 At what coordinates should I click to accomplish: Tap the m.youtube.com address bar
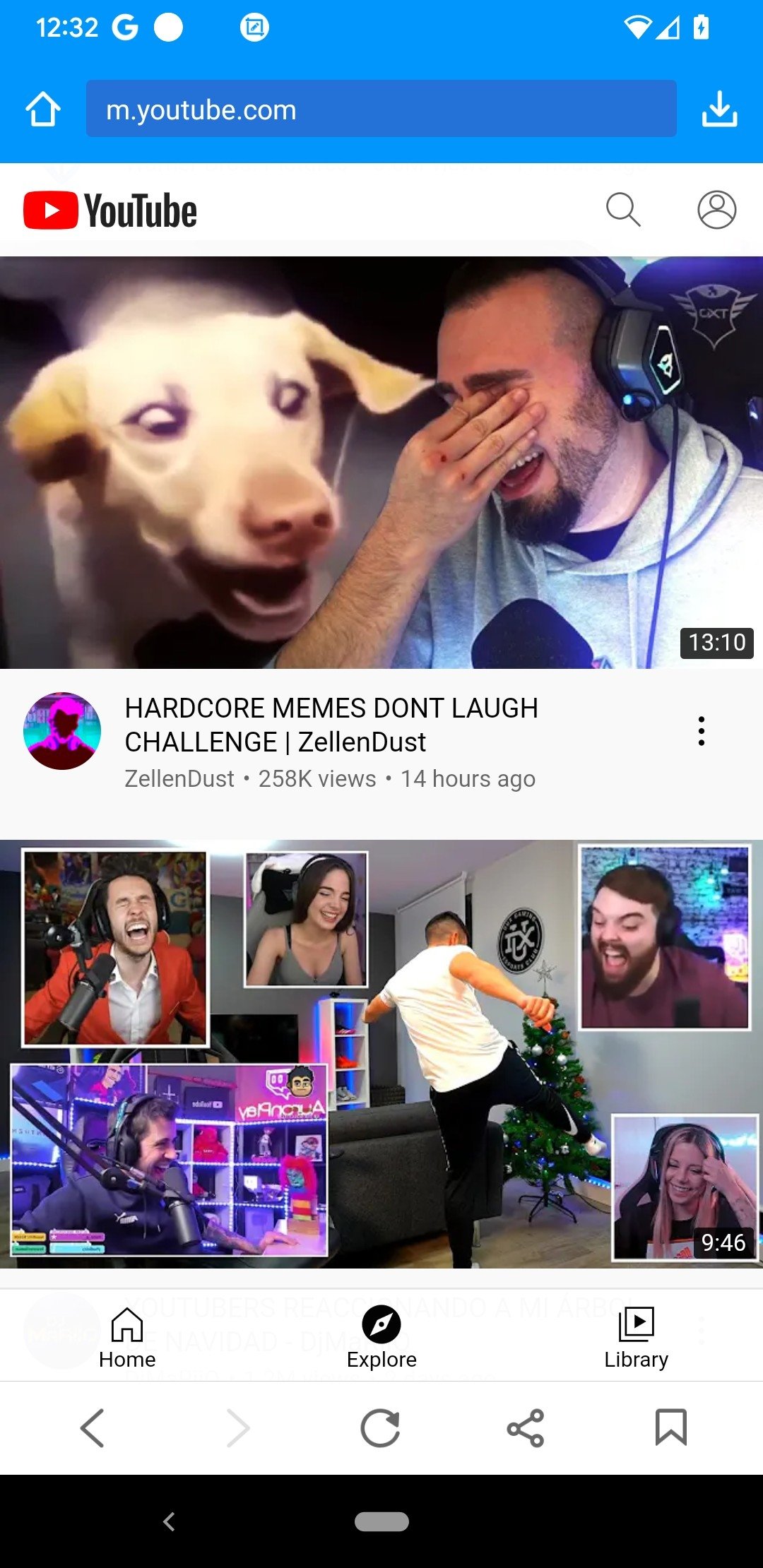click(x=381, y=109)
